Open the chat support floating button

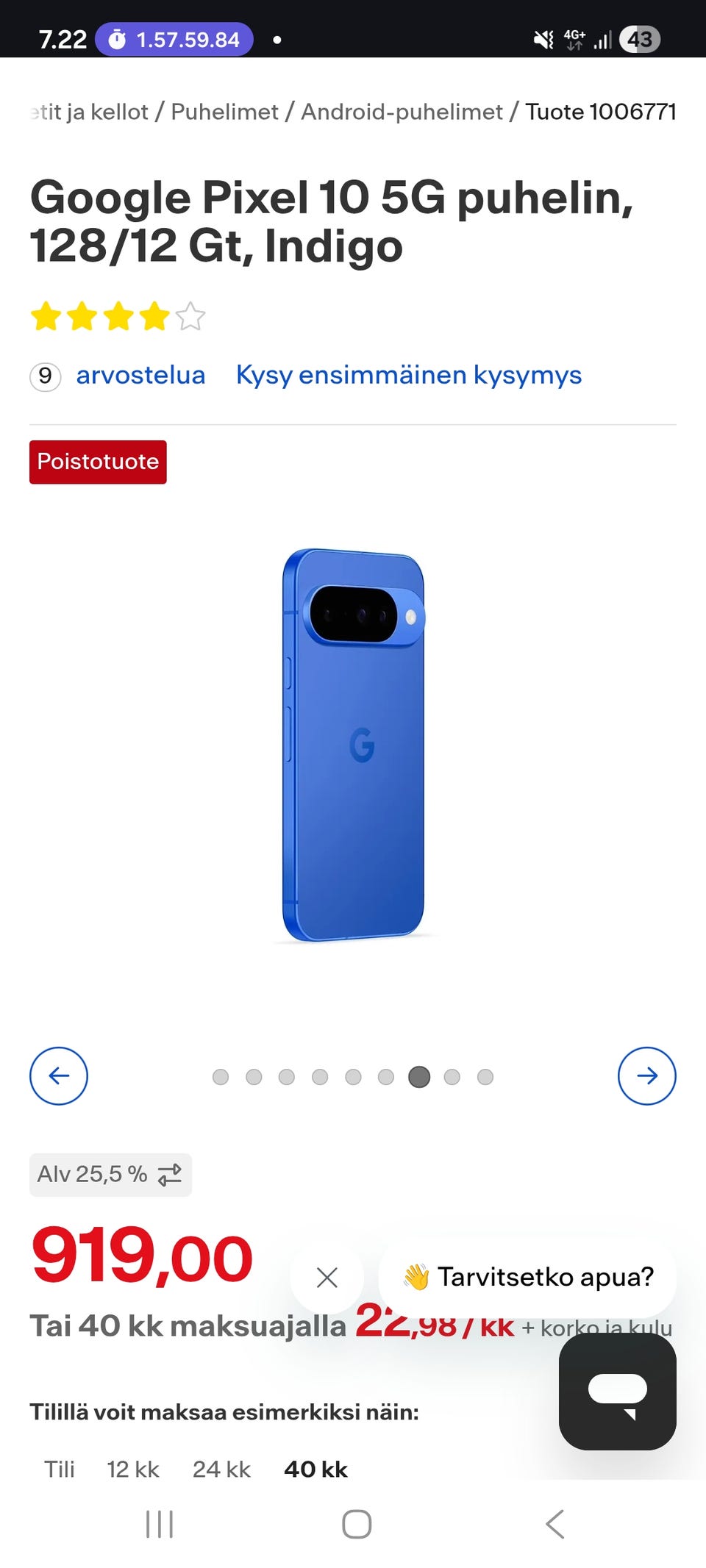click(x=618, y=1392)
